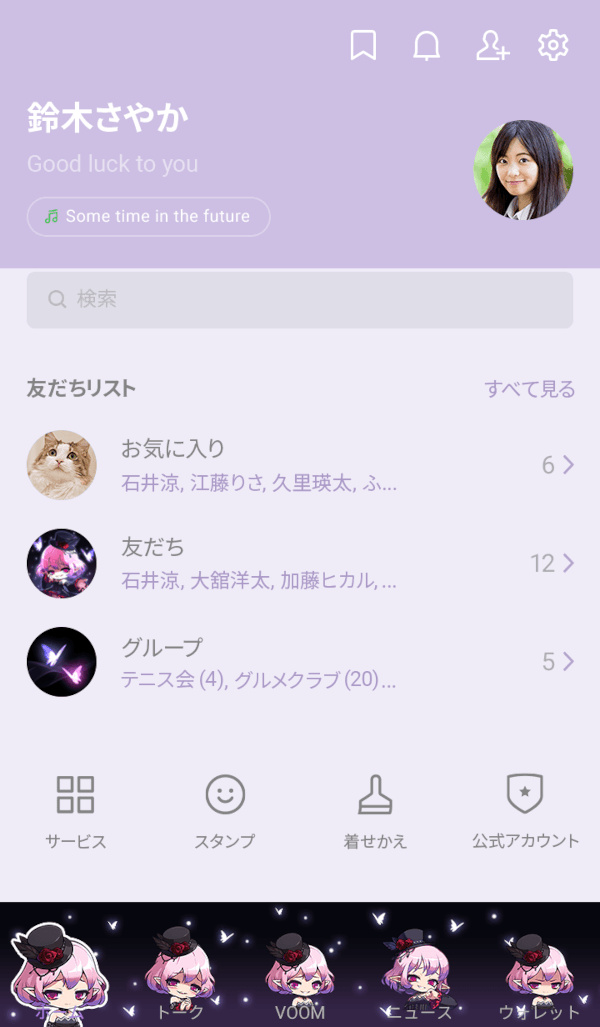Open 公式アカウント shortcut
The height and width of the screenshot is (1027, 600).
coord(525,812)
